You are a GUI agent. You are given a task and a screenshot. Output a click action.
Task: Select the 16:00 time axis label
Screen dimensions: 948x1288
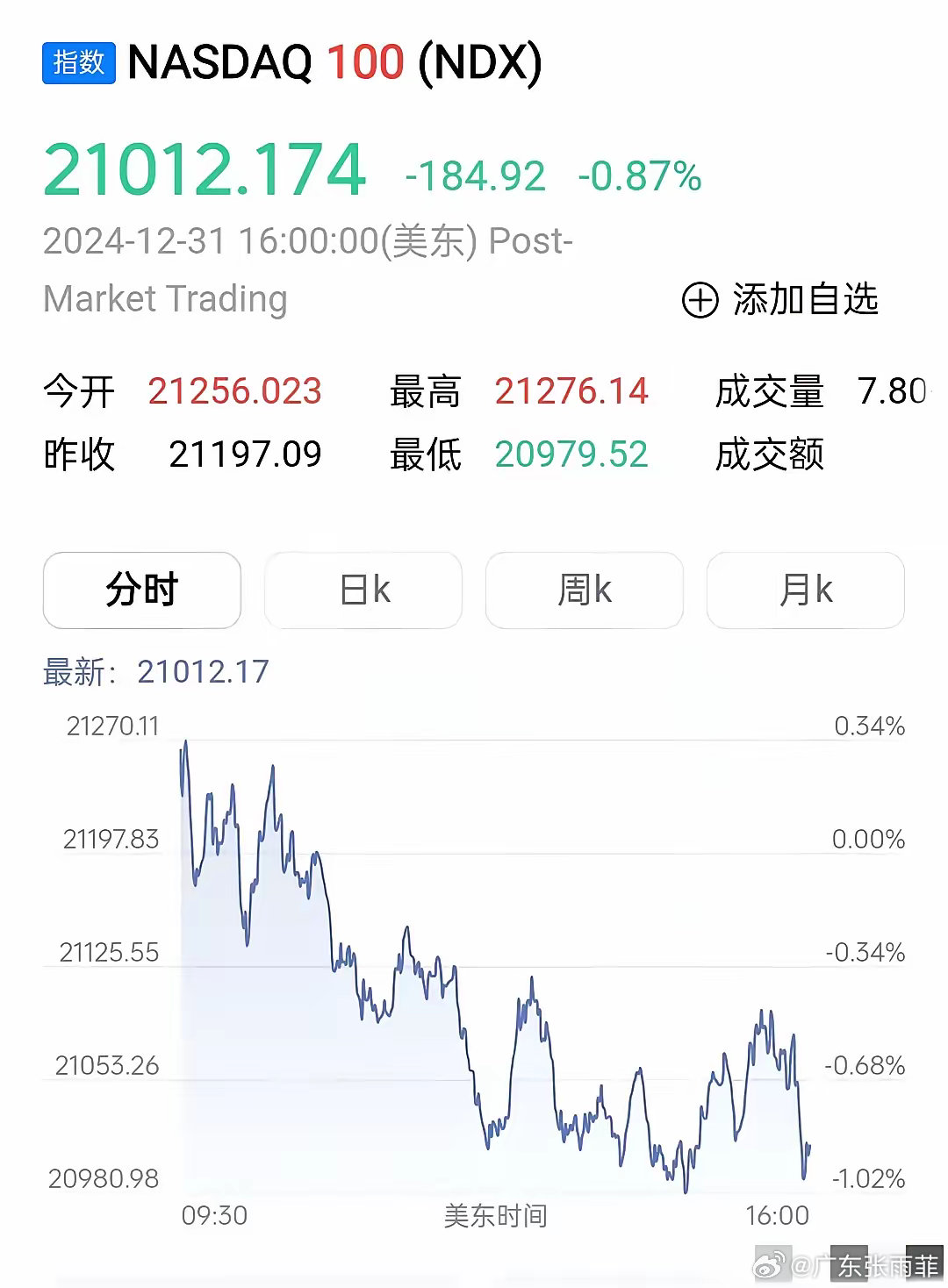[x=782, y=1215]
